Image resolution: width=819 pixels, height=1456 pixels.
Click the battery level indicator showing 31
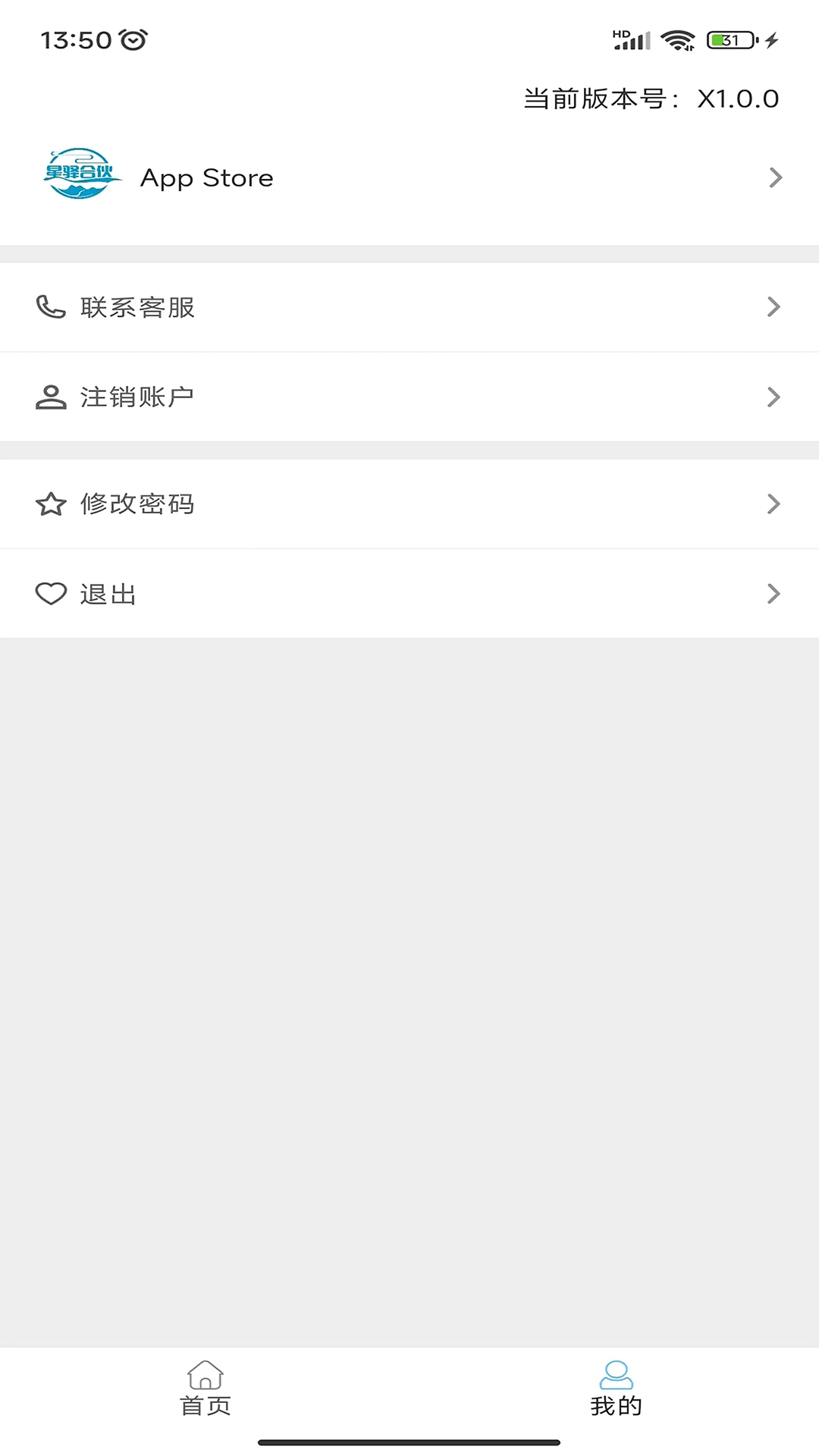[x=726, y=39]
